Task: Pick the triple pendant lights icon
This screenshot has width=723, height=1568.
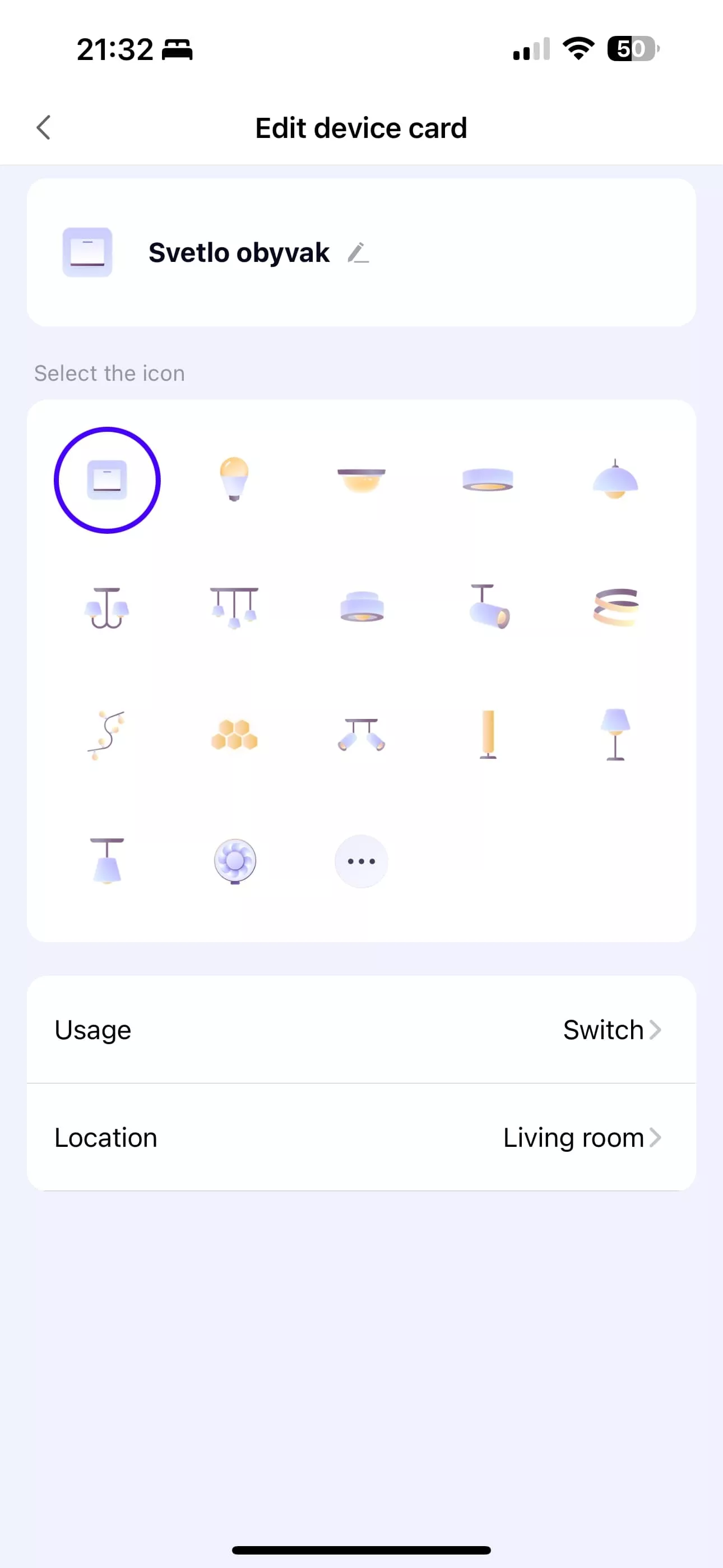Action: [234, 607]
